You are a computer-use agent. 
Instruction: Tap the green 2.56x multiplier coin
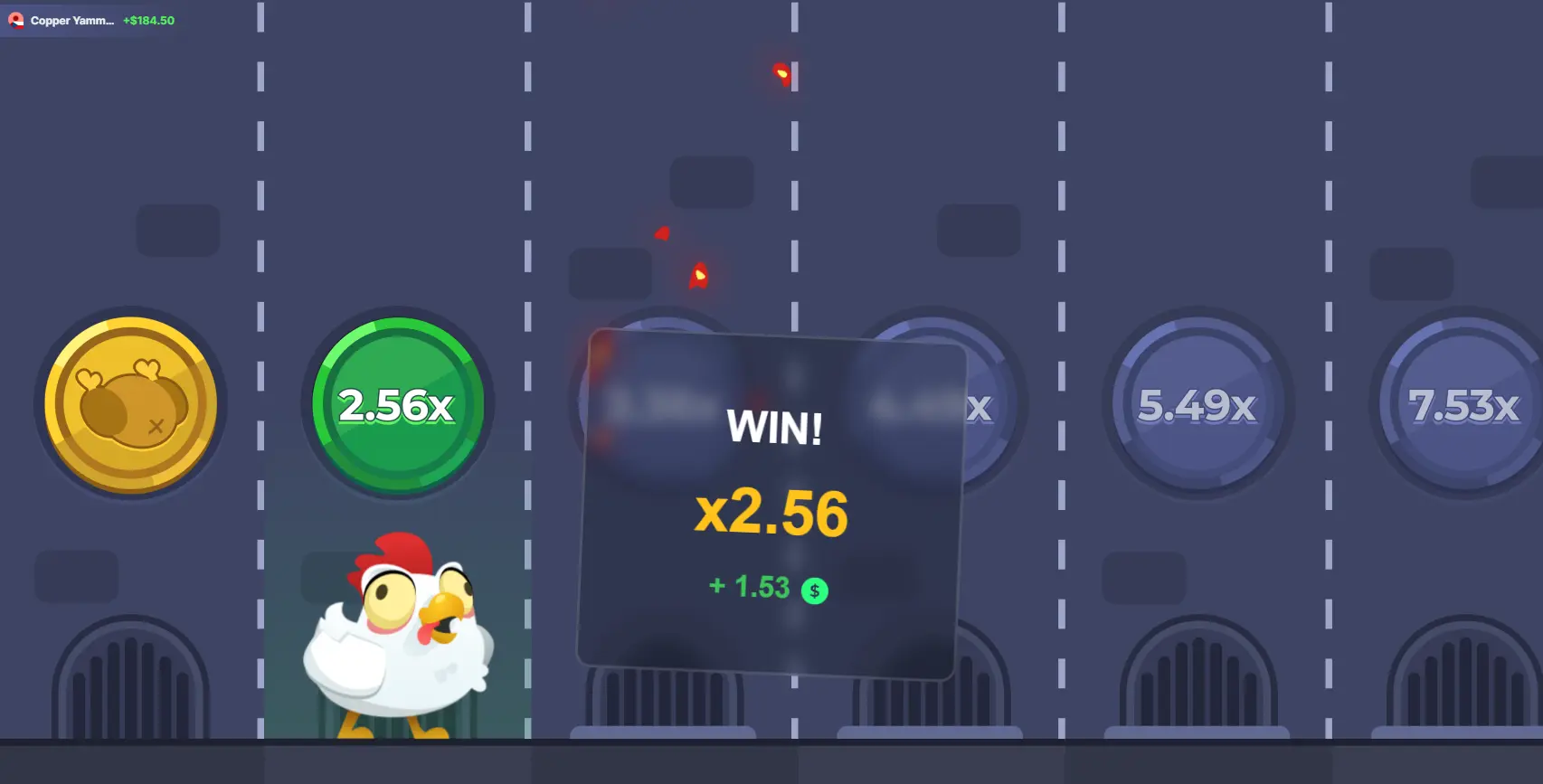click(x=397, y=404)
